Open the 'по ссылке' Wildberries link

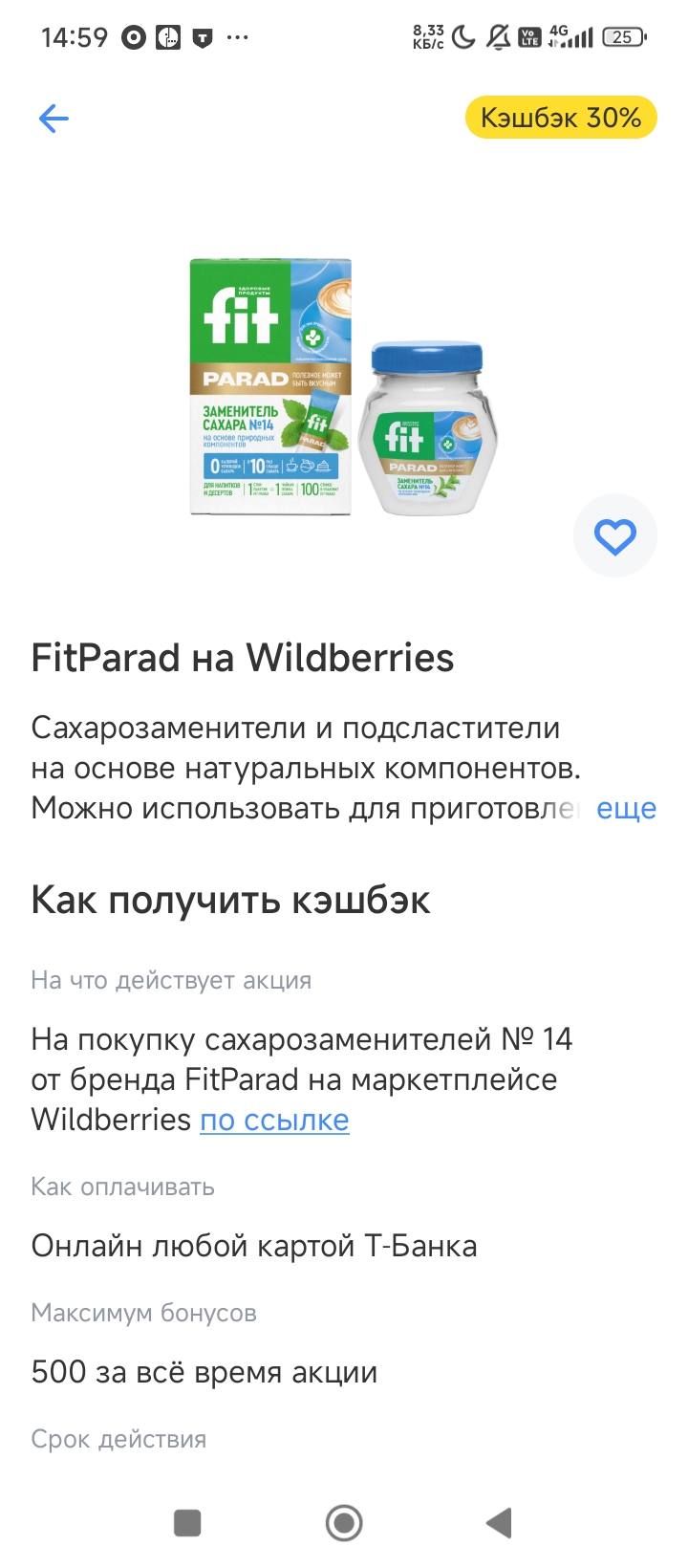coord(274,1120)
